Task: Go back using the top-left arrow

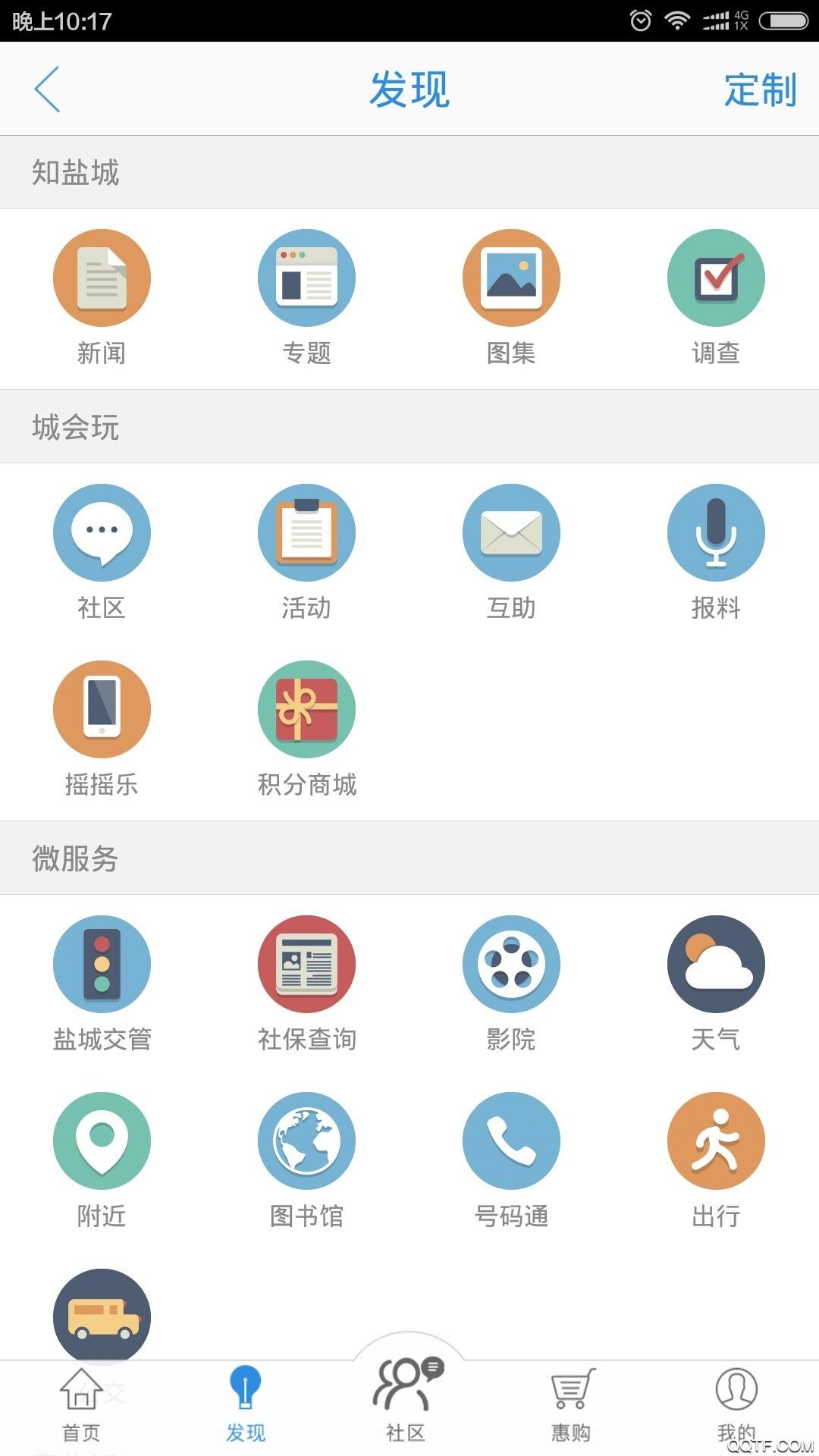Action: tap(47, 89)
